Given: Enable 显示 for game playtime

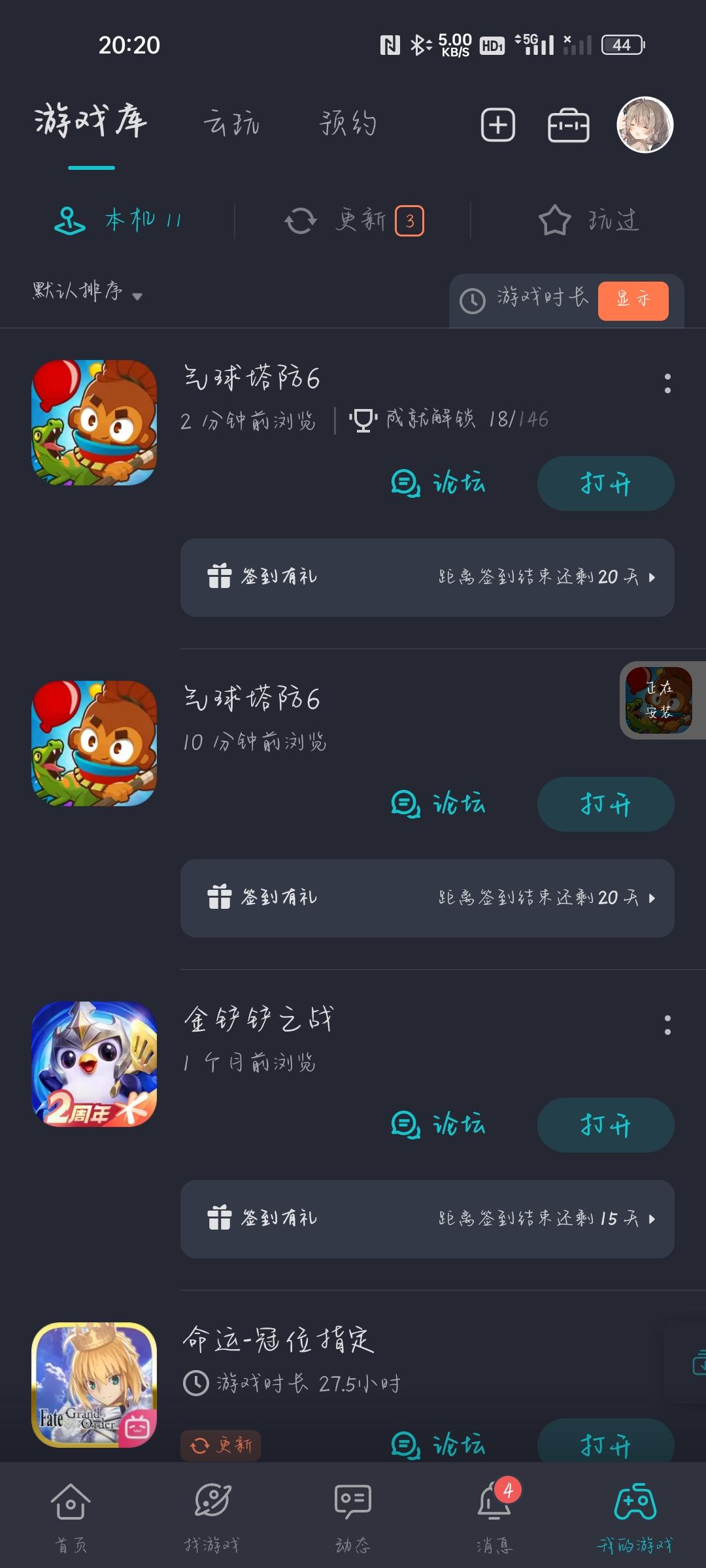Looking at the screenshot, I should (x=633, y=301).
